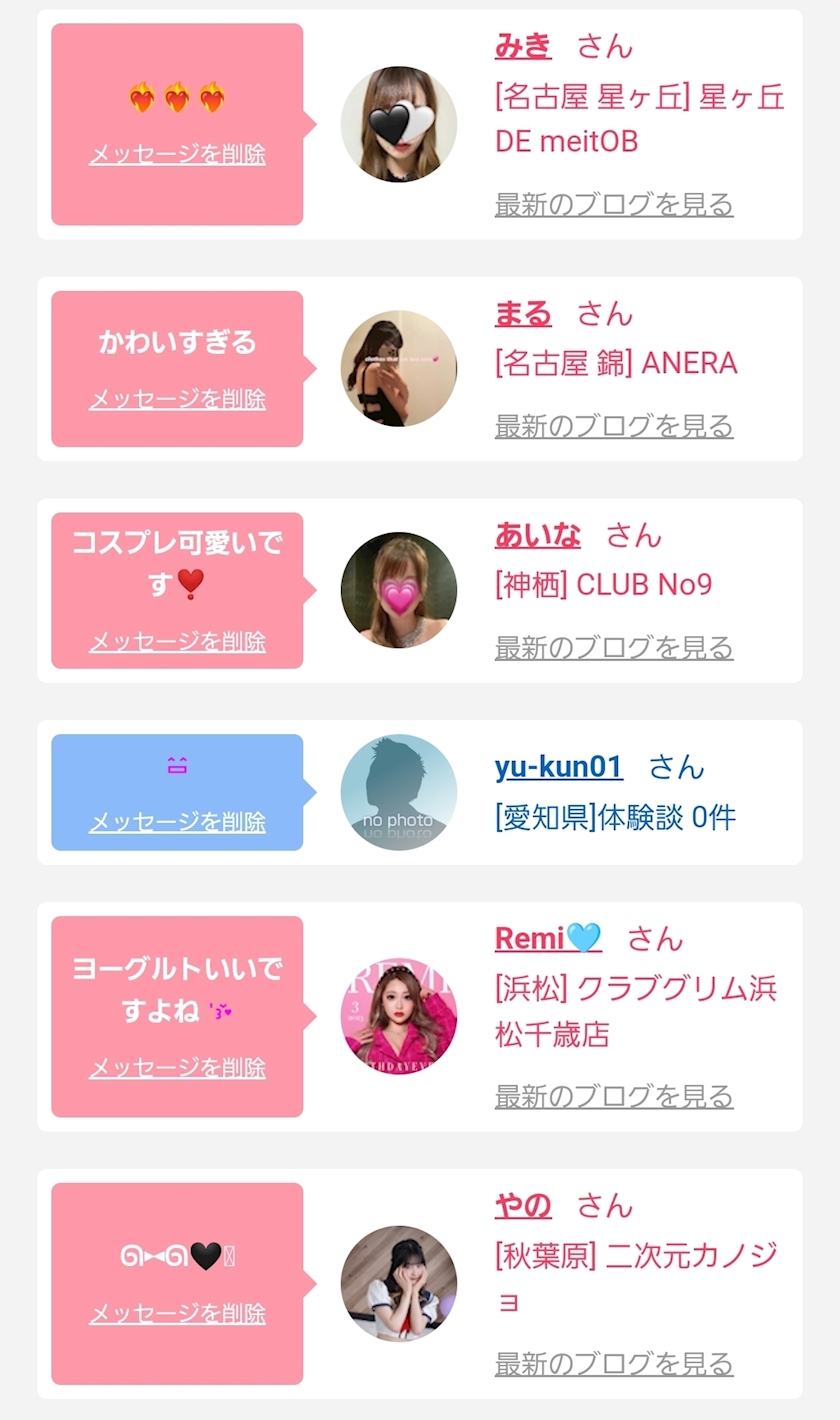View やの's latest blog
840x1420 pixels.
(x=614, y=1363)
